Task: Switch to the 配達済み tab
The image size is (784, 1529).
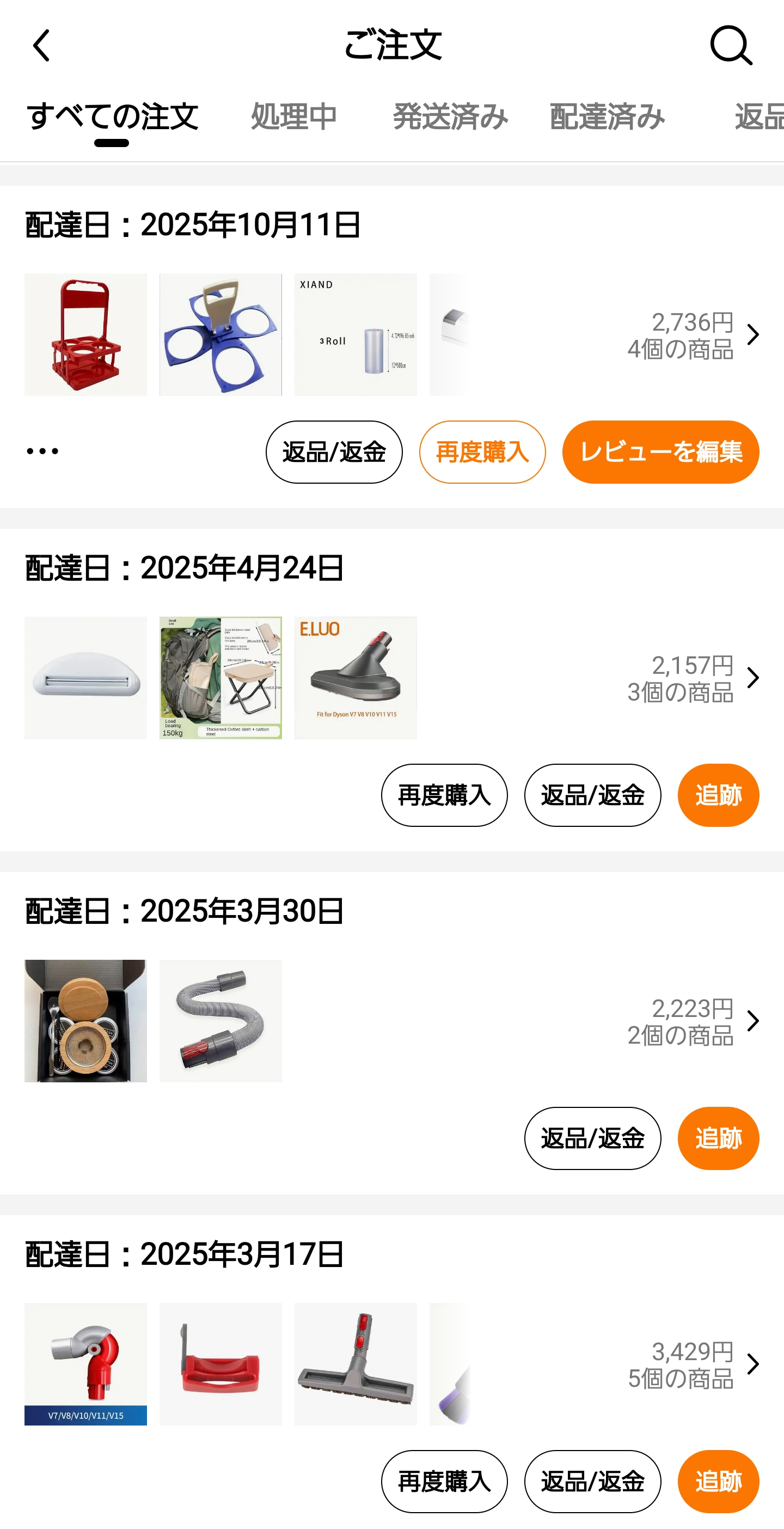Action: click(x=607, y=117)
